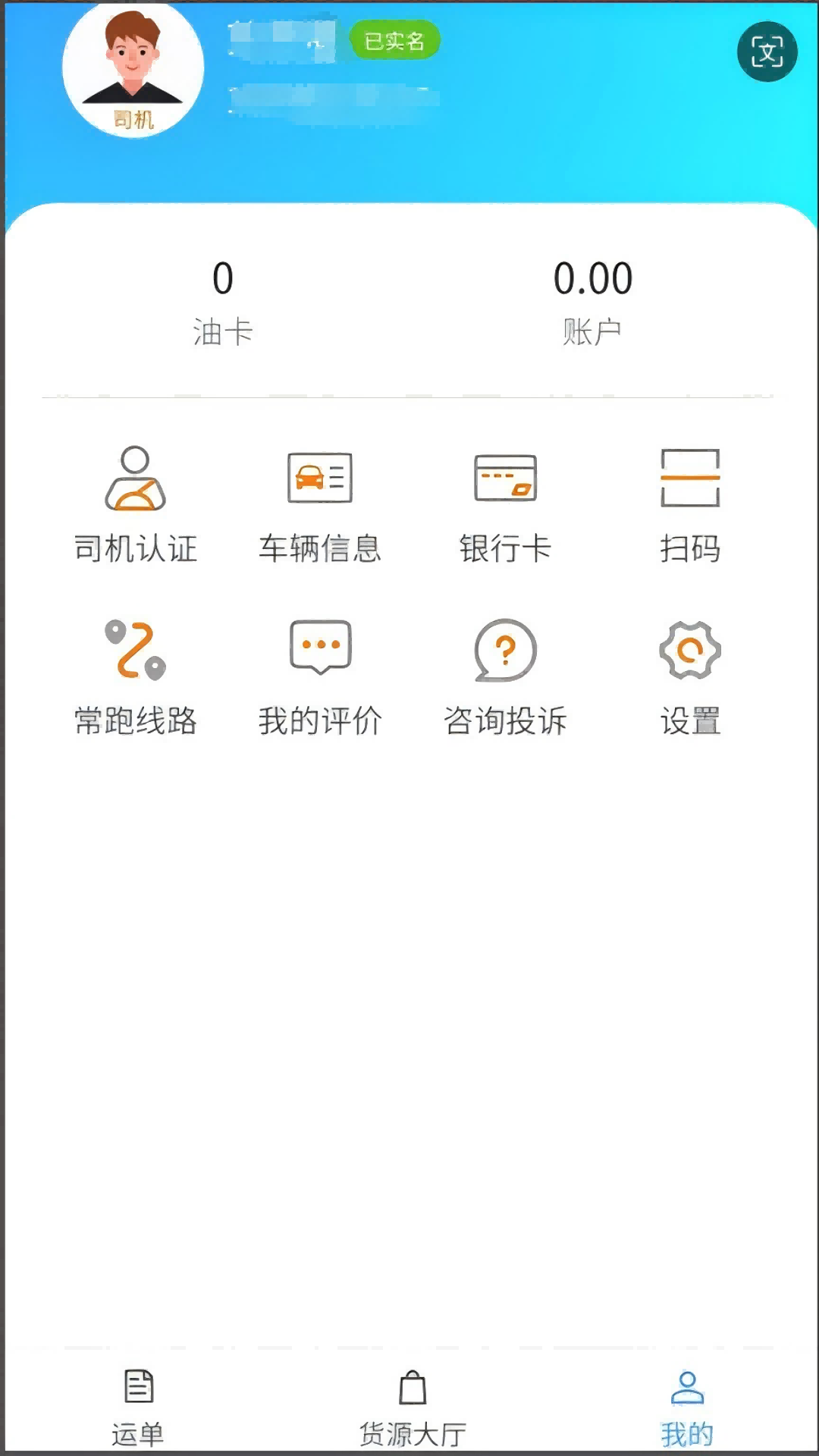Open the face scan icon
The width and height of the screenshot is (819, 1456).
pos(767,52)
